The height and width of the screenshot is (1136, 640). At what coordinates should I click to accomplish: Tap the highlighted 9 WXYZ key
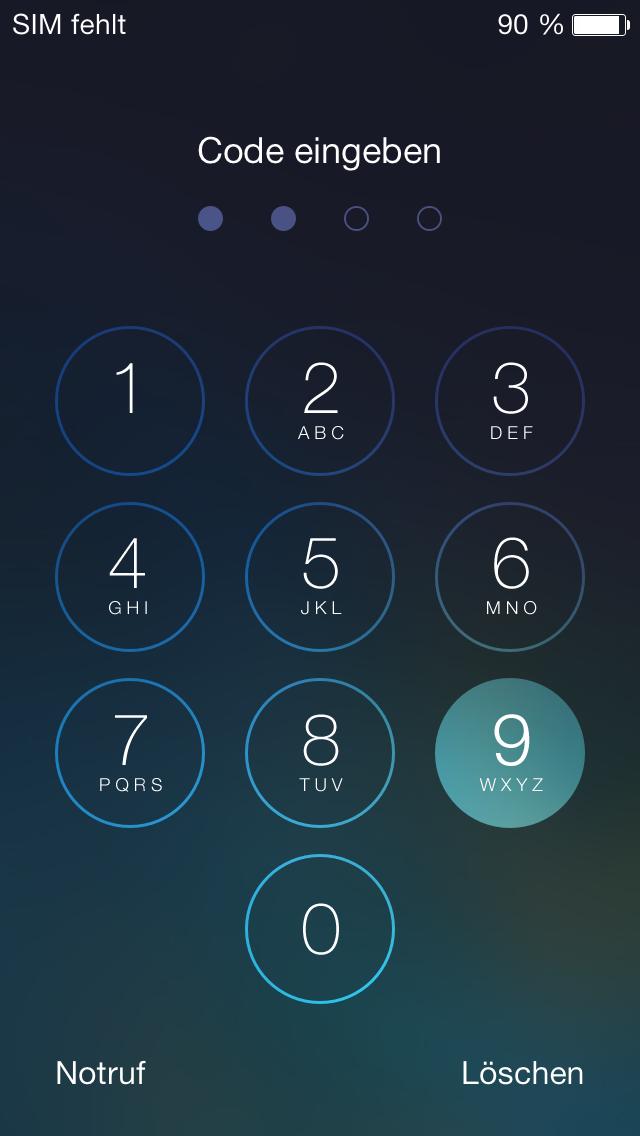tap(510, 753)
